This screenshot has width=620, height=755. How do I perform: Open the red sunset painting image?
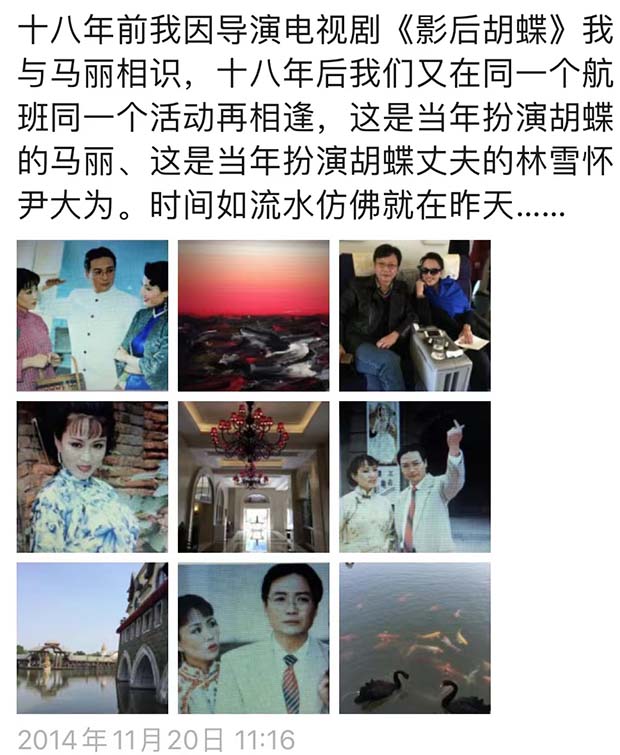click(253, 315)
